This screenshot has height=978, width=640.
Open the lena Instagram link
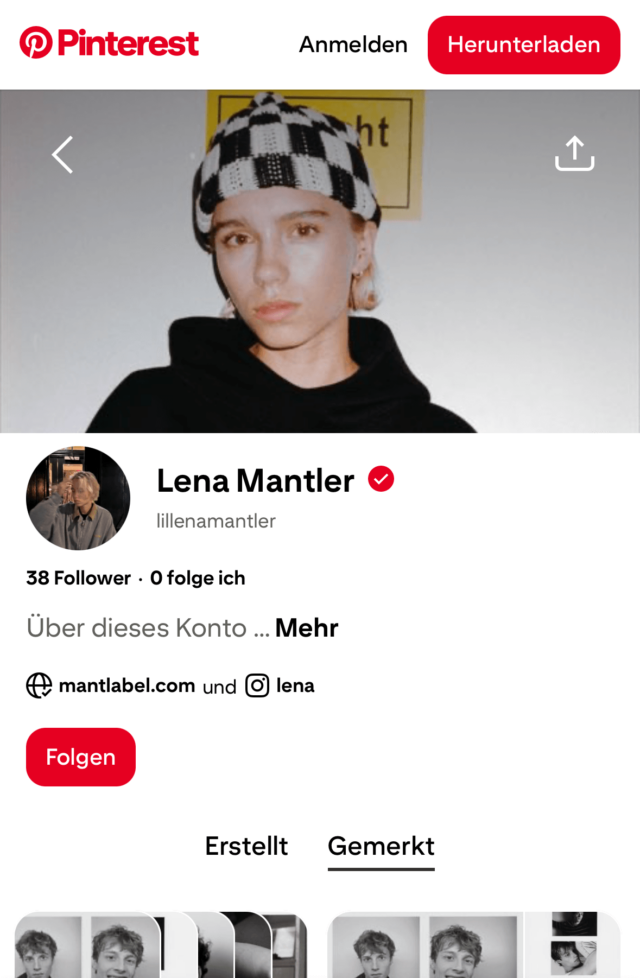pos(295,686)
